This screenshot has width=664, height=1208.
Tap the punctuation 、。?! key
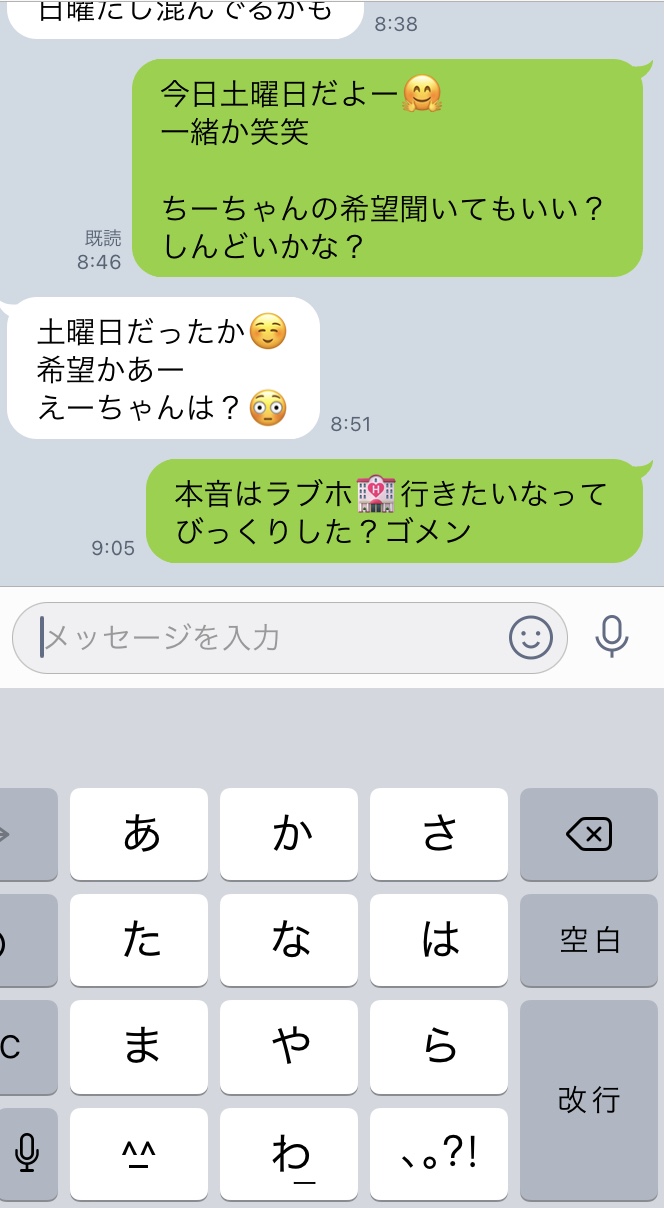(x=439, y=1154)
